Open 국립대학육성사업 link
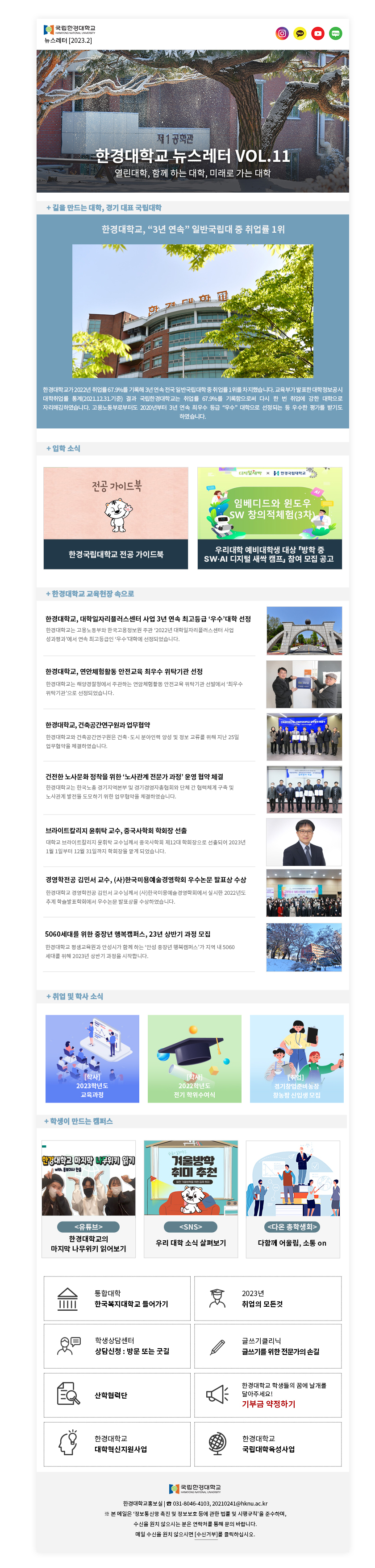This screenshot has height=1568, width=375. tap(268, 1444)
